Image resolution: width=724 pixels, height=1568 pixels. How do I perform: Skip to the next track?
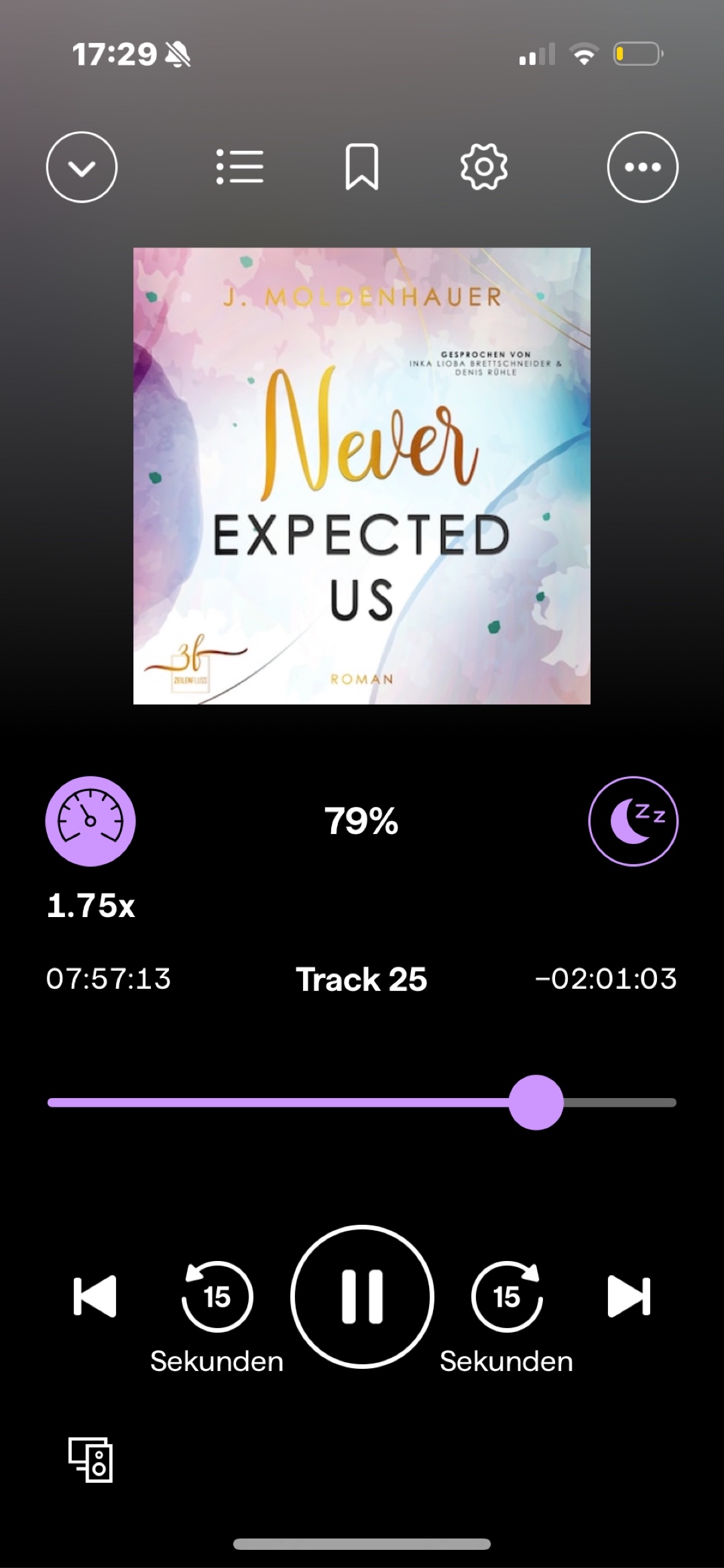(x=629, y=1296)
